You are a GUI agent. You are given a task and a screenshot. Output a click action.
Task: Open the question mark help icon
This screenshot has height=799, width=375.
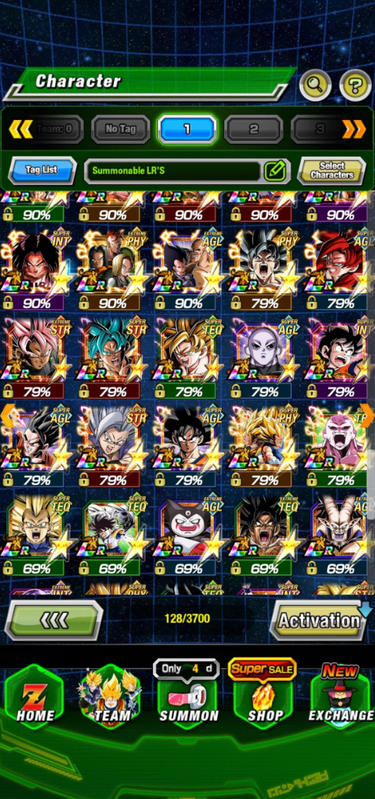pos(355,85)
